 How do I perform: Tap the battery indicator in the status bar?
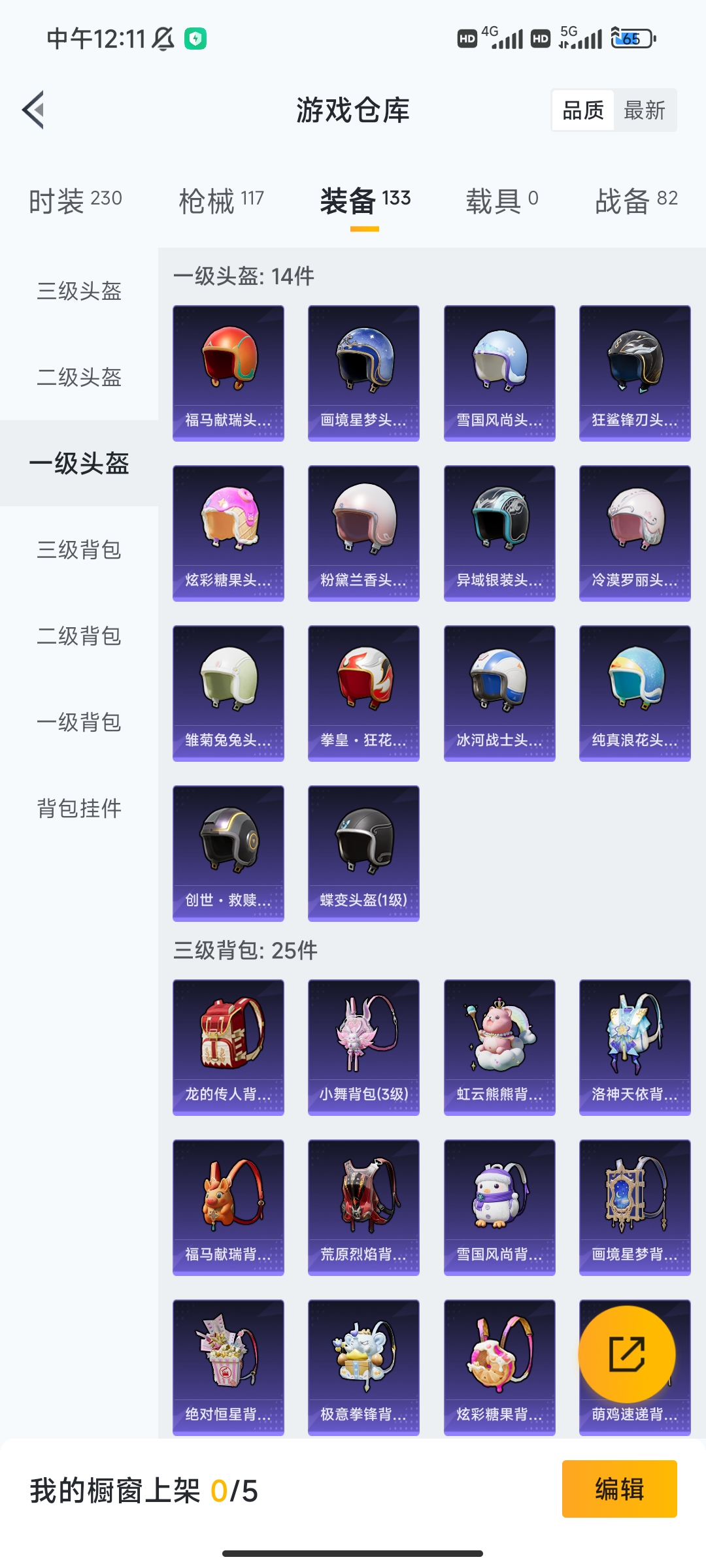click(x=630, y=39)
